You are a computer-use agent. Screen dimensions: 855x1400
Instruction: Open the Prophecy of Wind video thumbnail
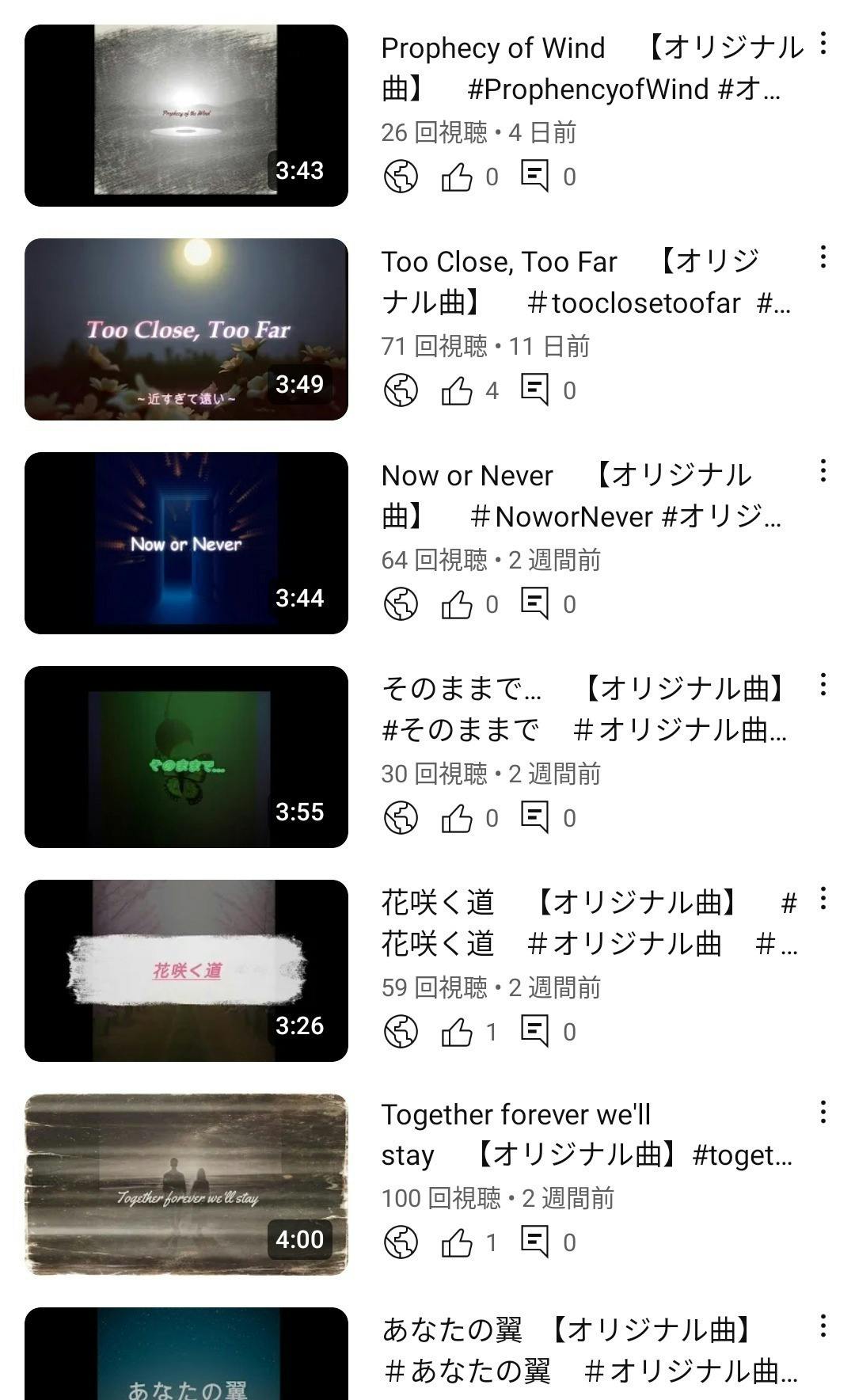tap(186, 116)
